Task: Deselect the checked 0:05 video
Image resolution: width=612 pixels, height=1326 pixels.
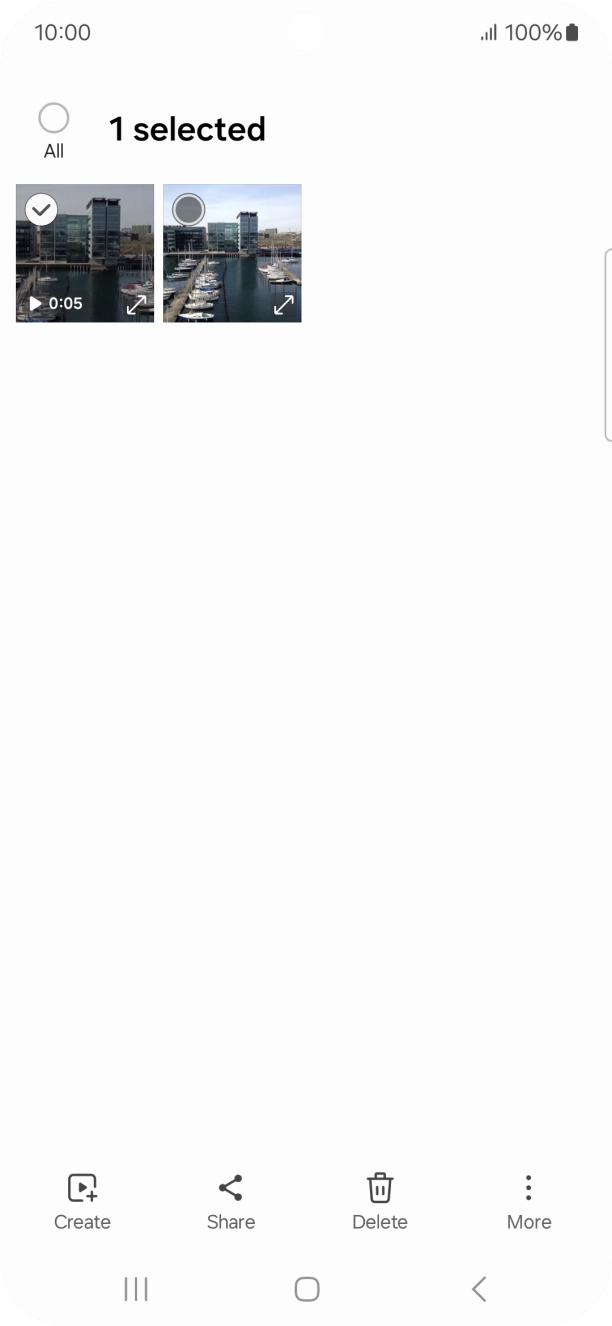Action: 41,210
